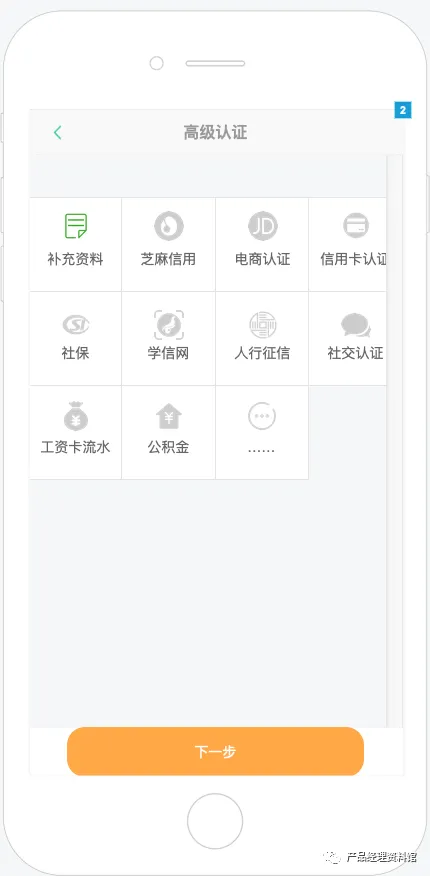Screen dimensions: 430x876
Task: Open 电商认证 tile
Action: [x=262, y=244]
